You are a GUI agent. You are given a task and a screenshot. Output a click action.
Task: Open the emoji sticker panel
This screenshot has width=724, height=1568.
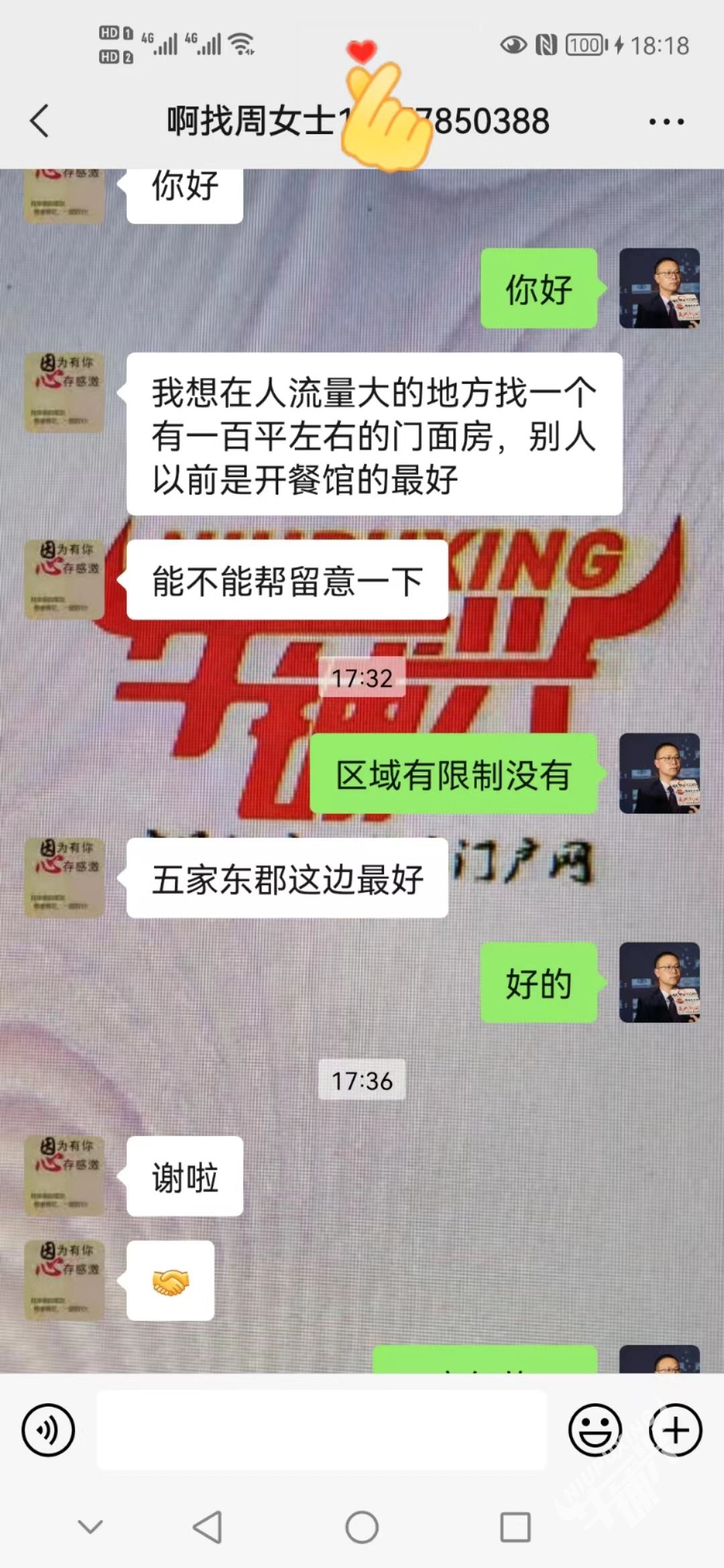tap(595, 1429)
